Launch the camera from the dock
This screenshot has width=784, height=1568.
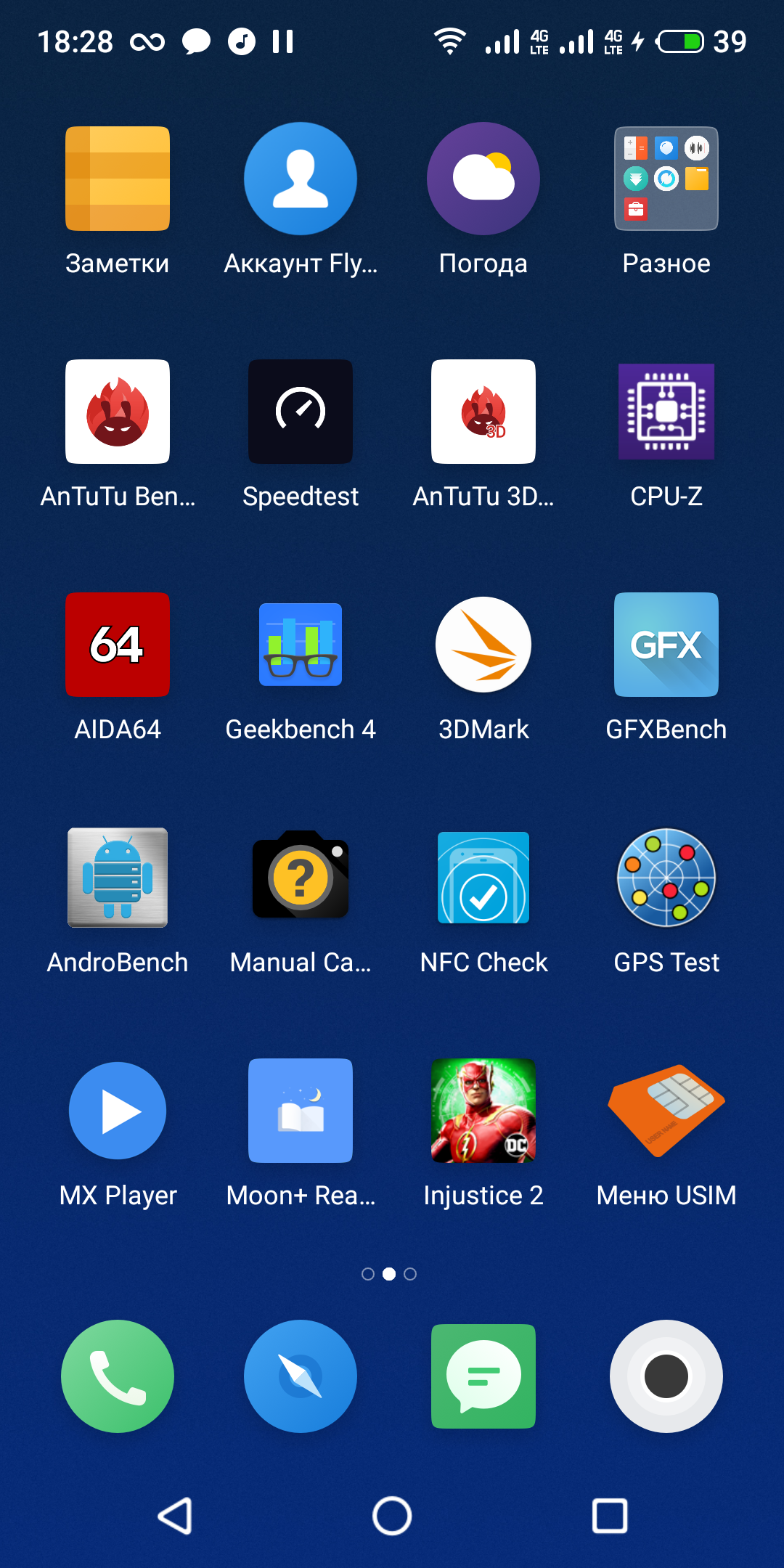[666, 1376]
